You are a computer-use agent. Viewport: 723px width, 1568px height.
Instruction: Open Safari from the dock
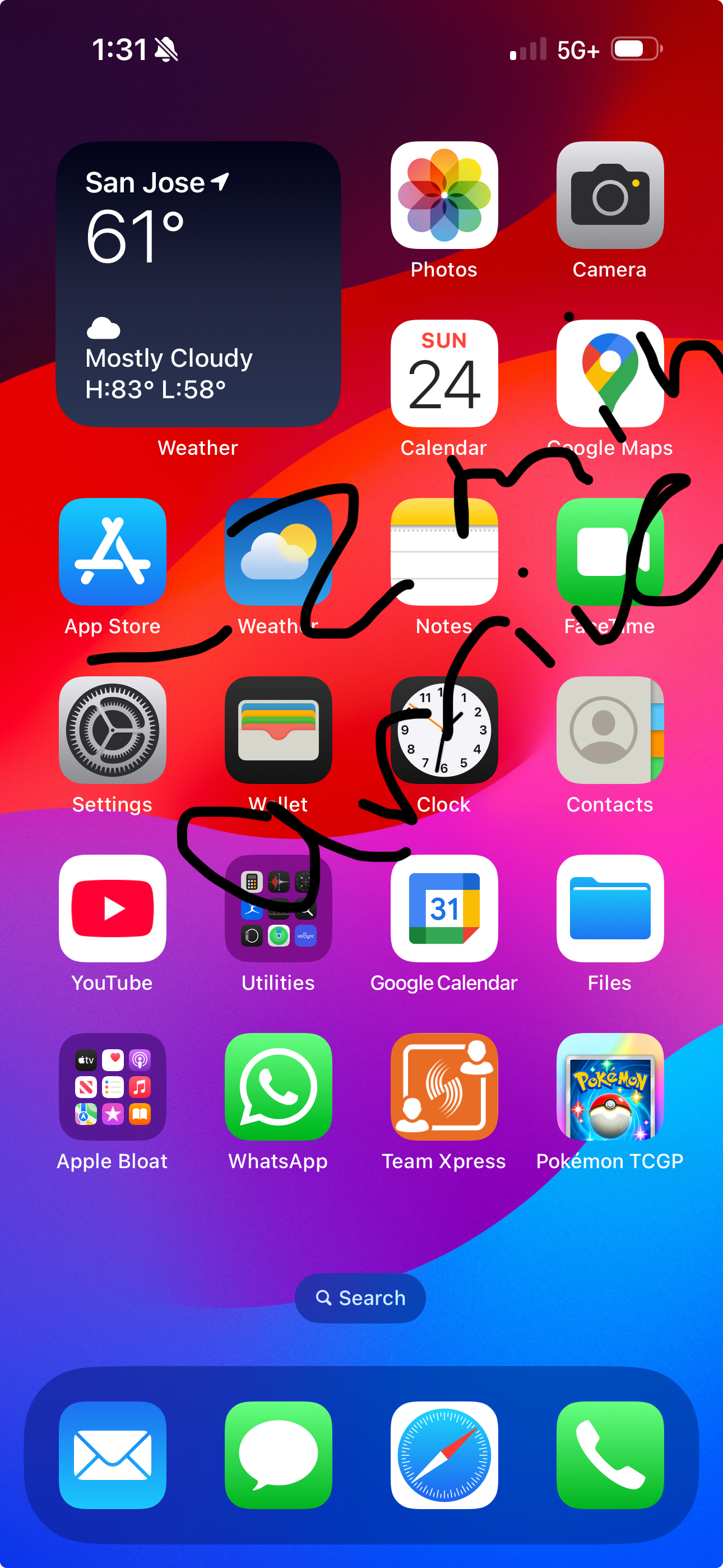point(444,1455)
